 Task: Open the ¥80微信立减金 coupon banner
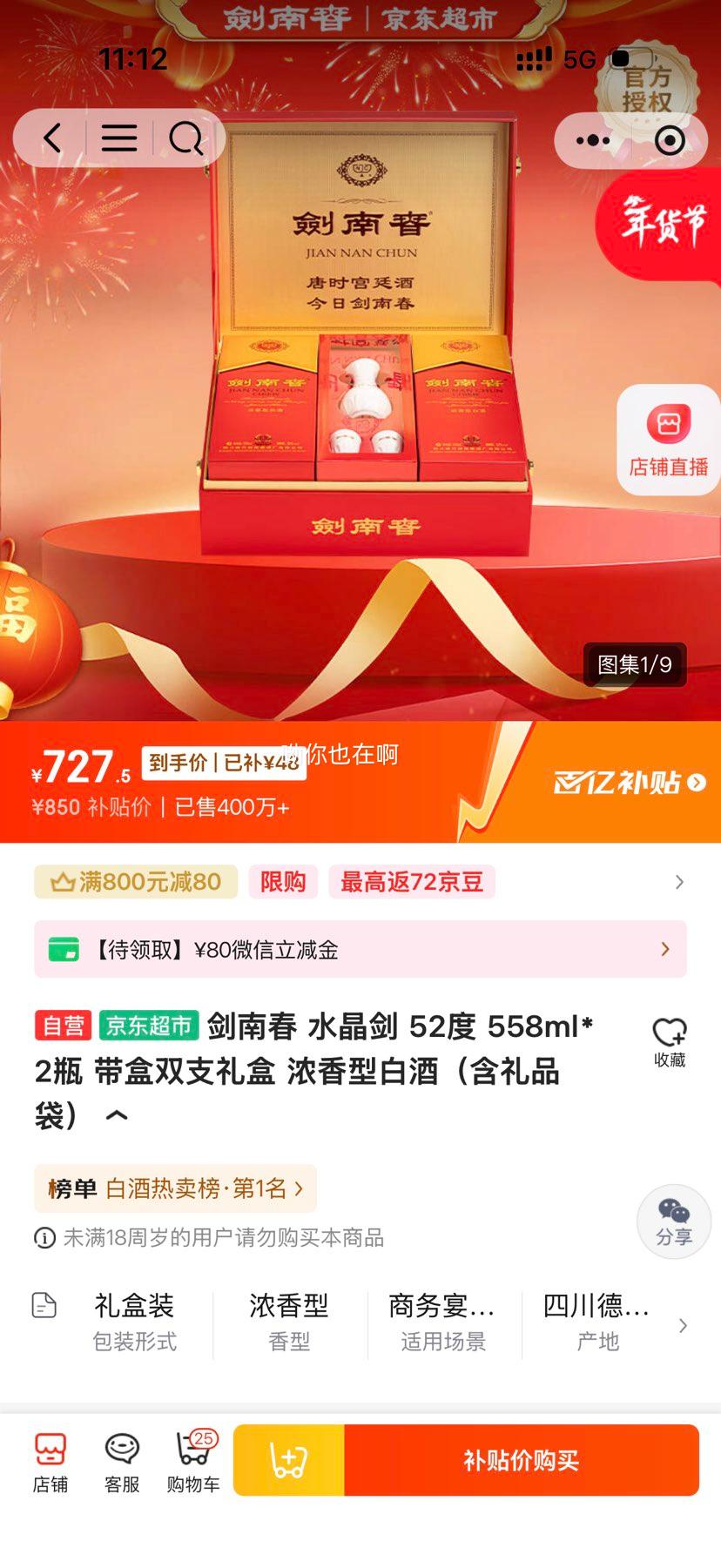pyautogui.click(x=360, y=949)
